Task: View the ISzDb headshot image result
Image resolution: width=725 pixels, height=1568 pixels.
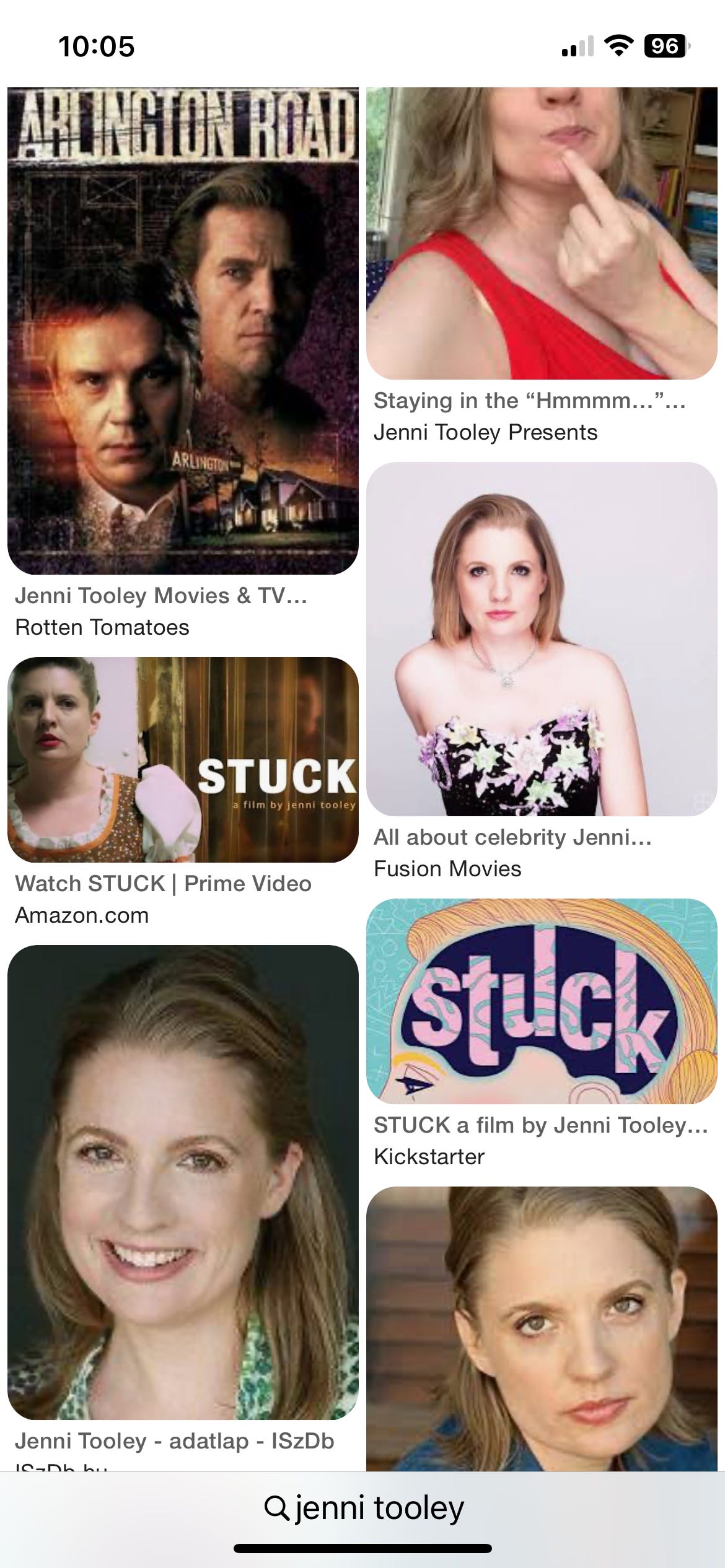Action: (x=183, y=1183)
